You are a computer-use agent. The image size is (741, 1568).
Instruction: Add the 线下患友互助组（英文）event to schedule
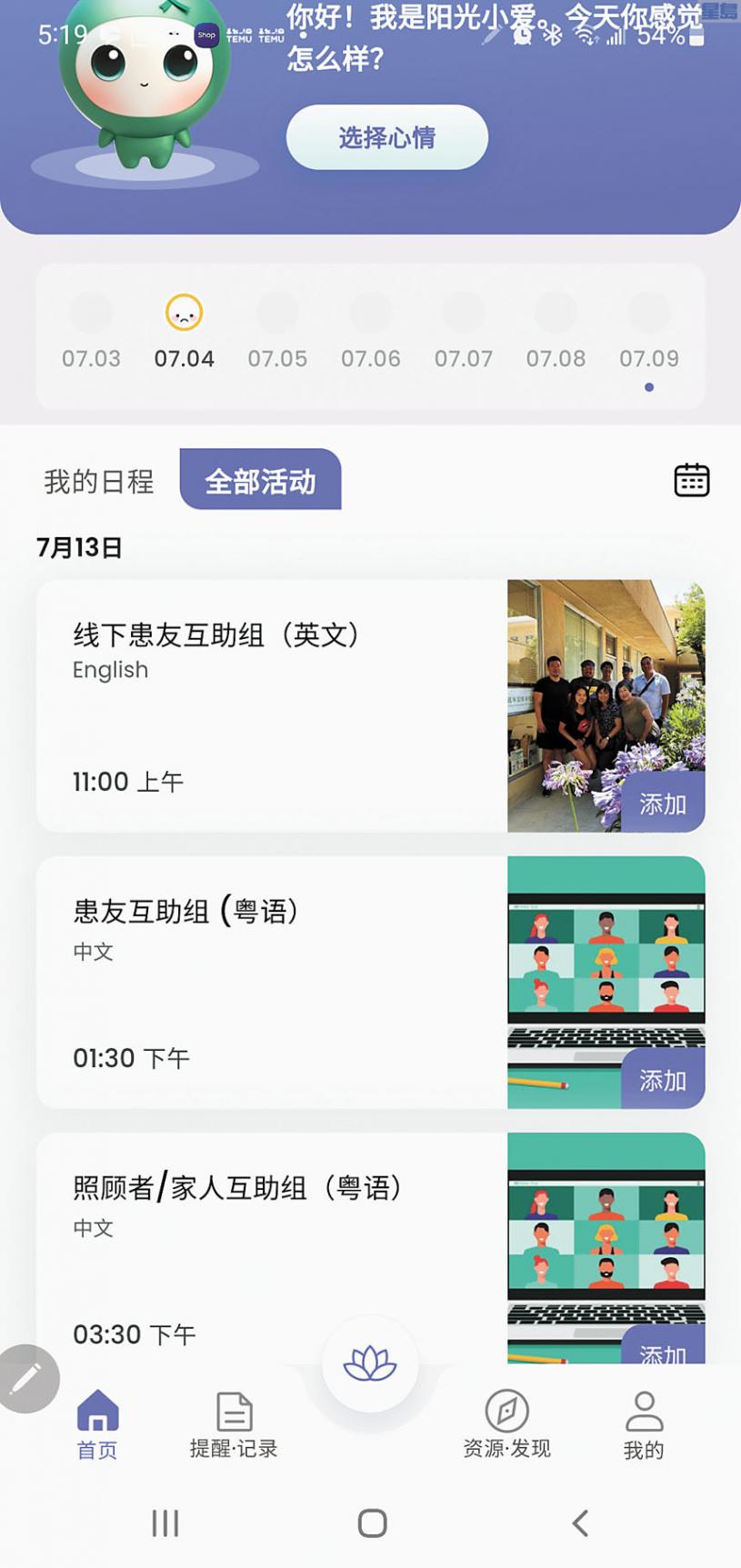(663, 804)
